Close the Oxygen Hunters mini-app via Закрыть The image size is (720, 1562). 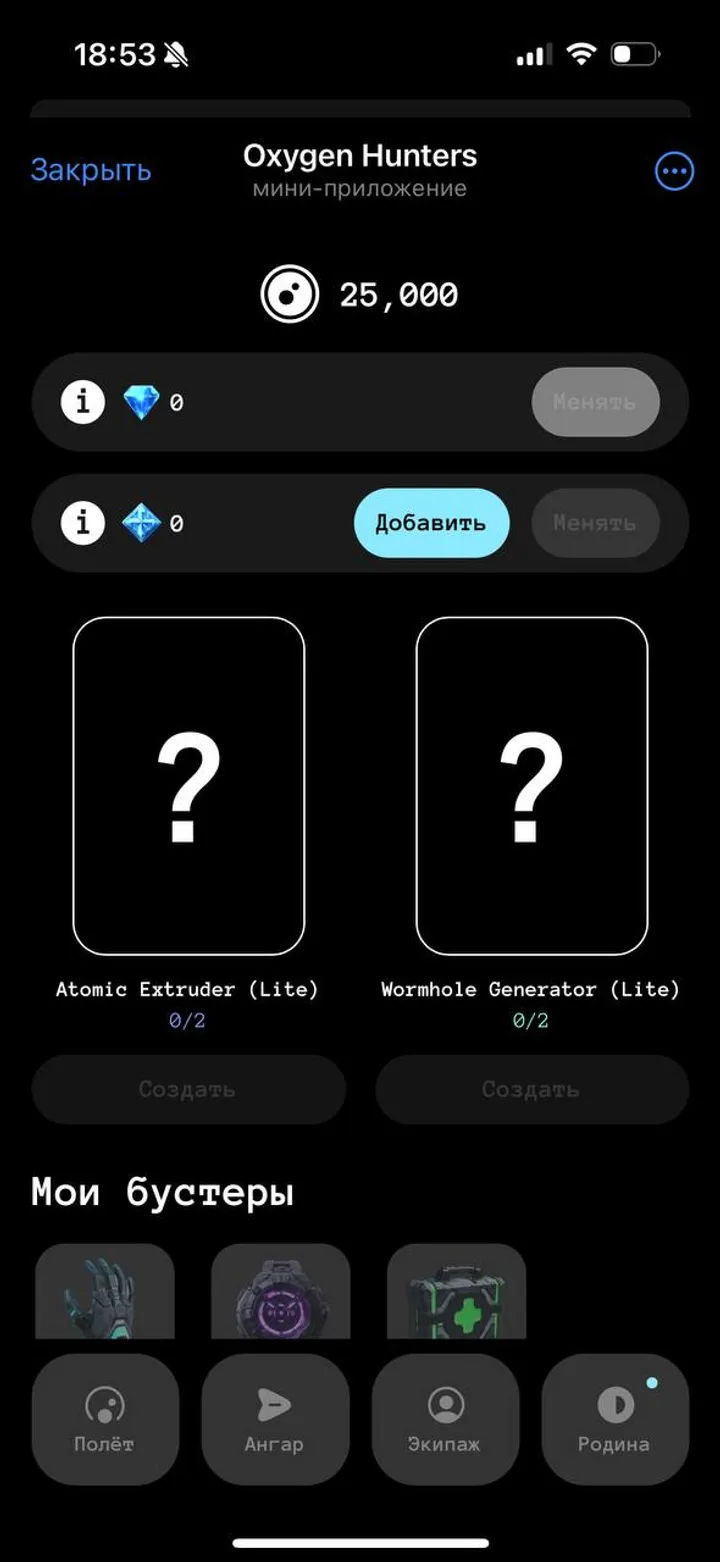coord(91,171)
